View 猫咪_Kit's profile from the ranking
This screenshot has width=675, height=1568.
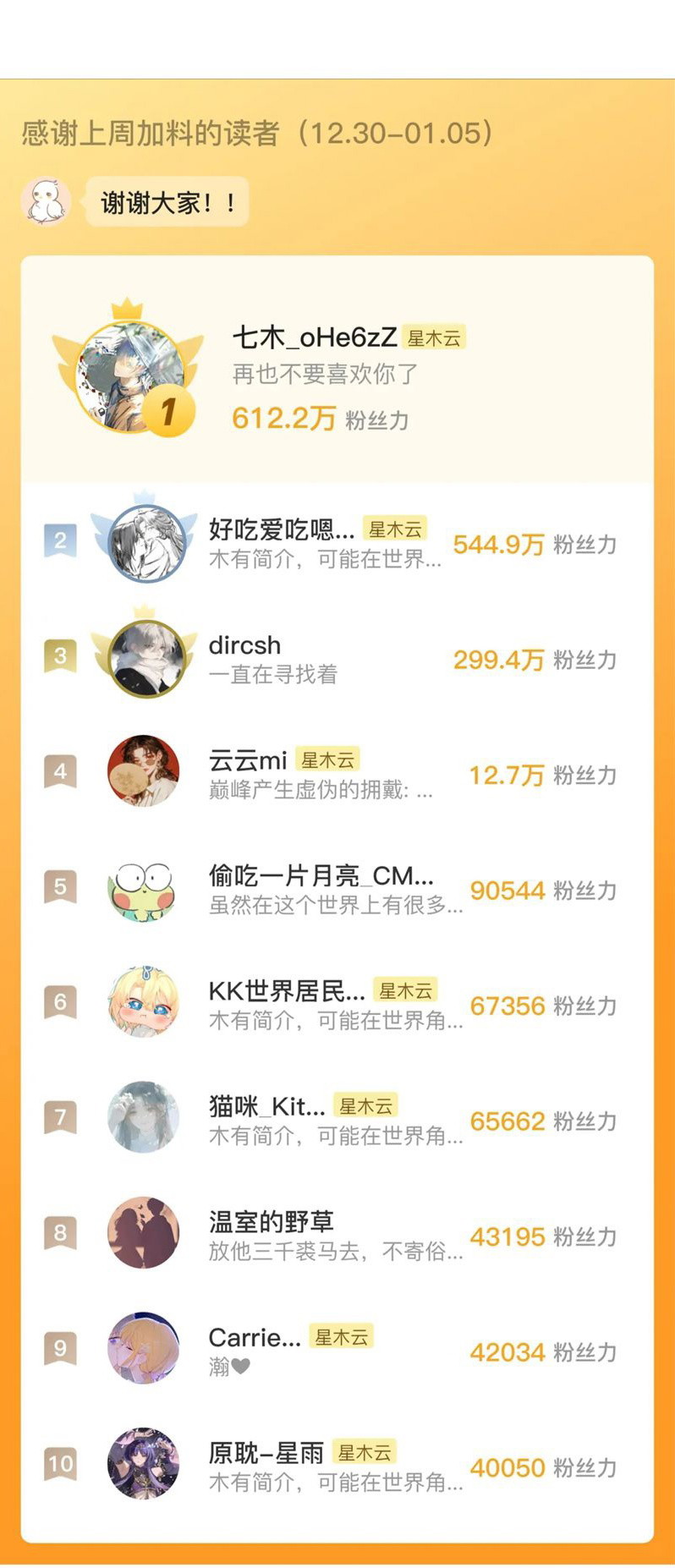coord(266,1107)
